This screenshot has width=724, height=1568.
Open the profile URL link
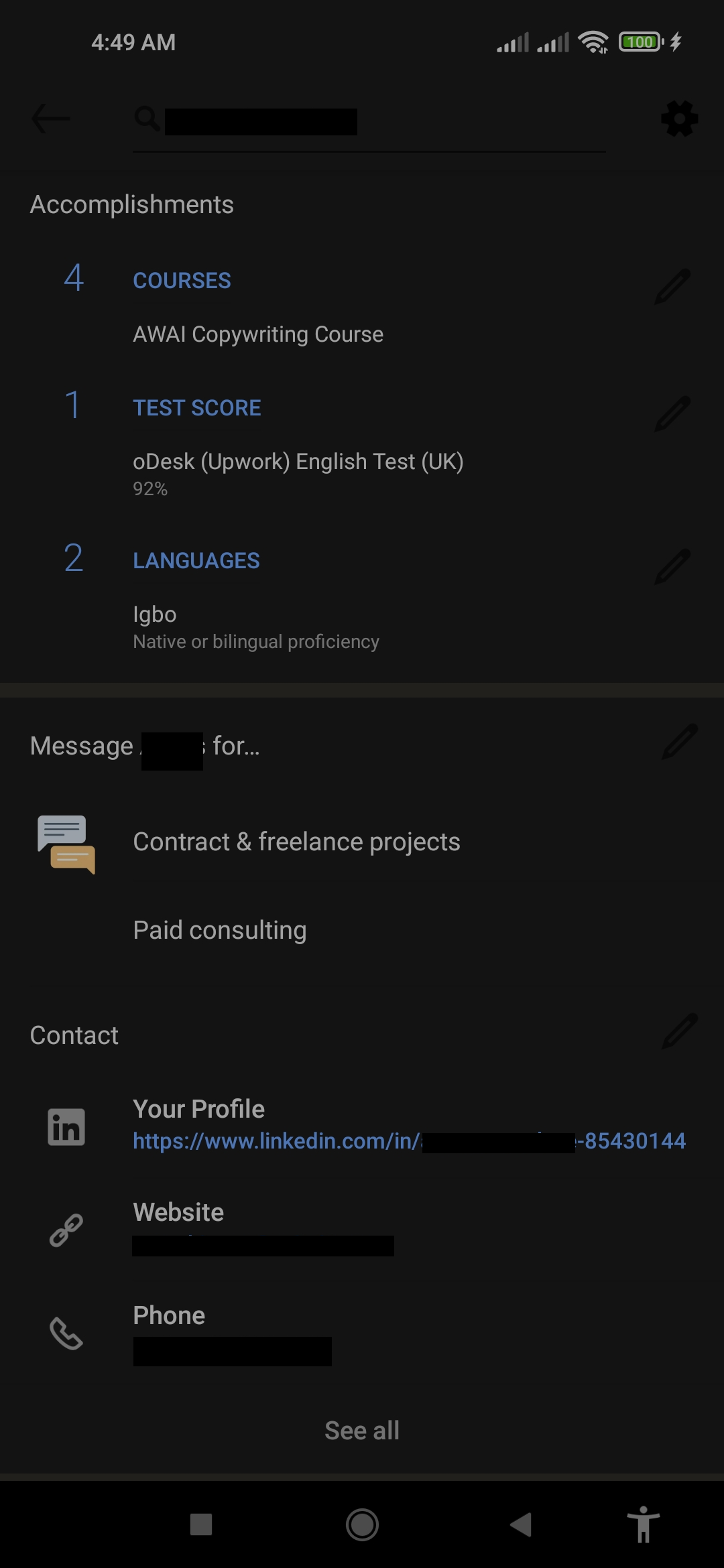(x=409, y=1141)
